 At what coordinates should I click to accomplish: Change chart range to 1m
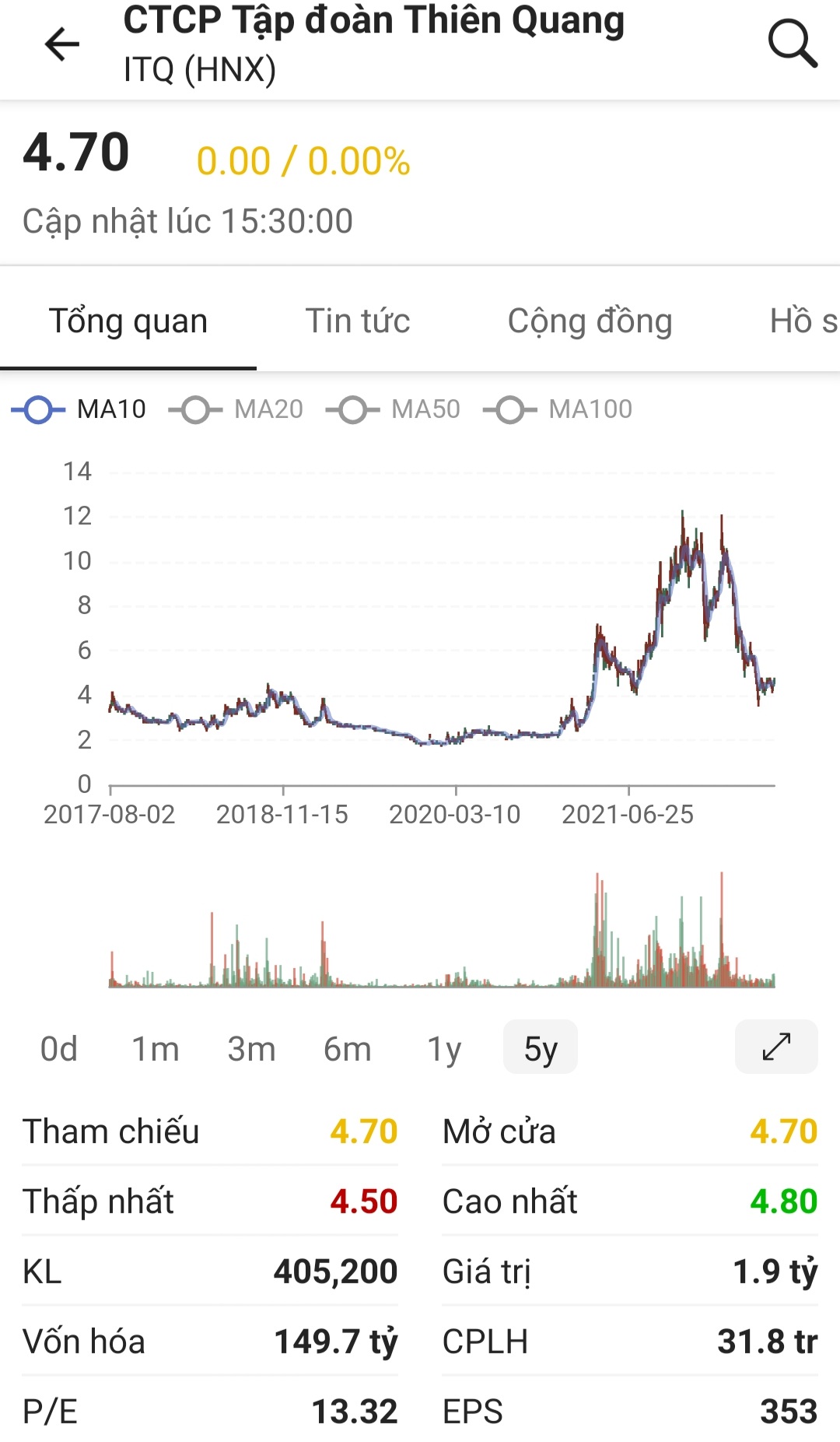pyautogui.click(x=156, y=1049)
